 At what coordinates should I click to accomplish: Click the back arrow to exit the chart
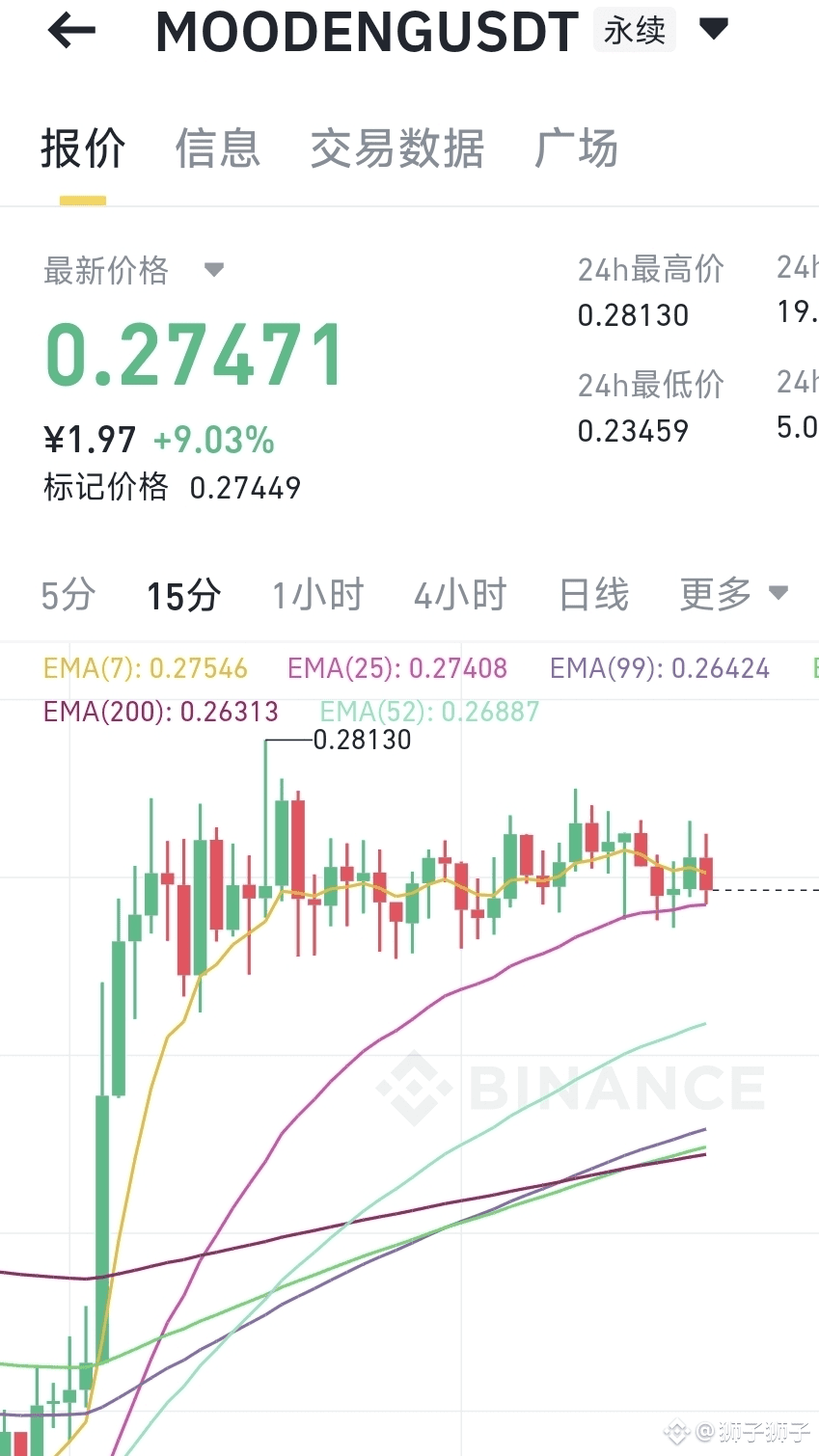tap(69, 31)
